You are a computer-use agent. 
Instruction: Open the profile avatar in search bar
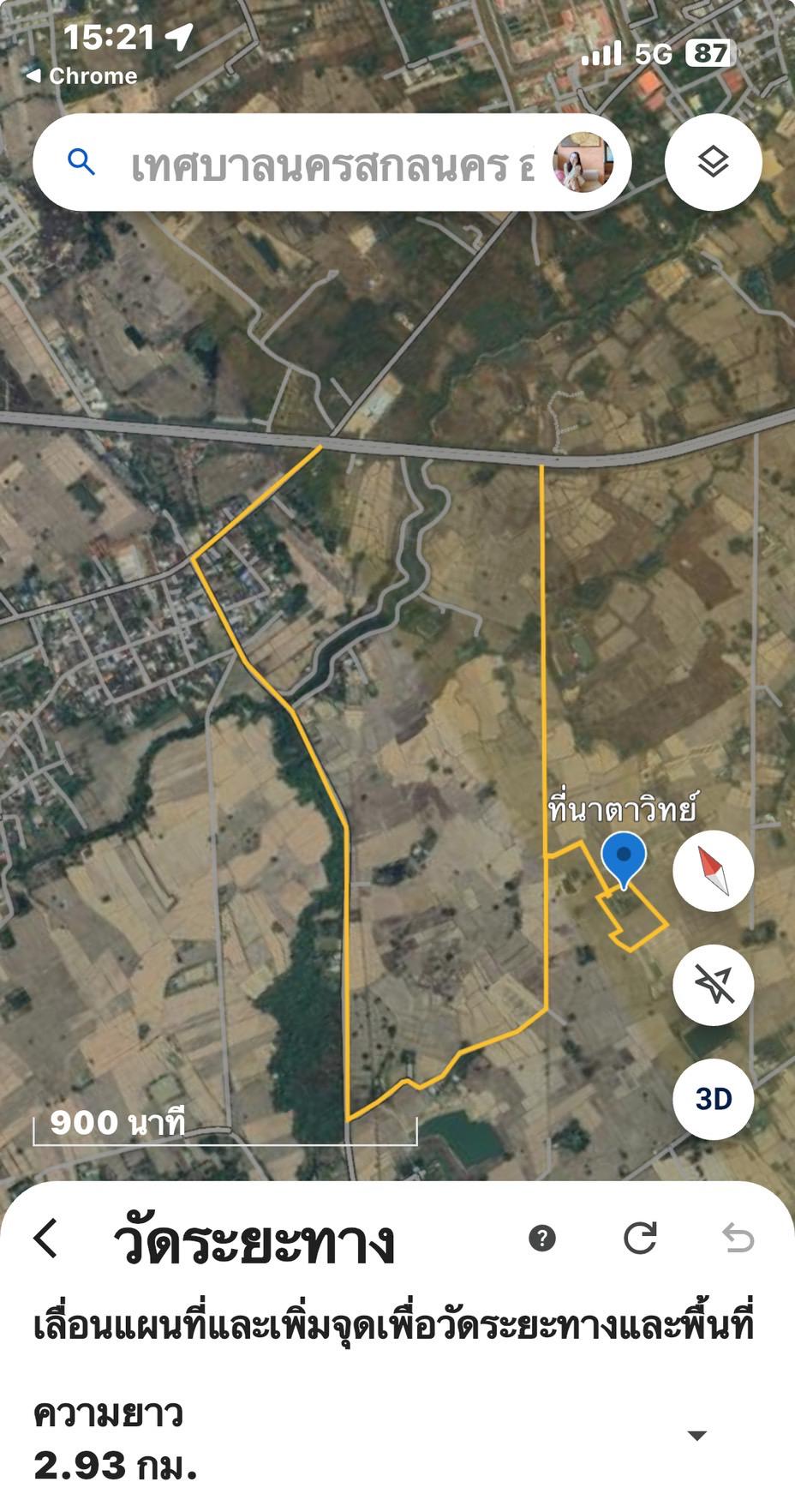click(x=583, y=162)
